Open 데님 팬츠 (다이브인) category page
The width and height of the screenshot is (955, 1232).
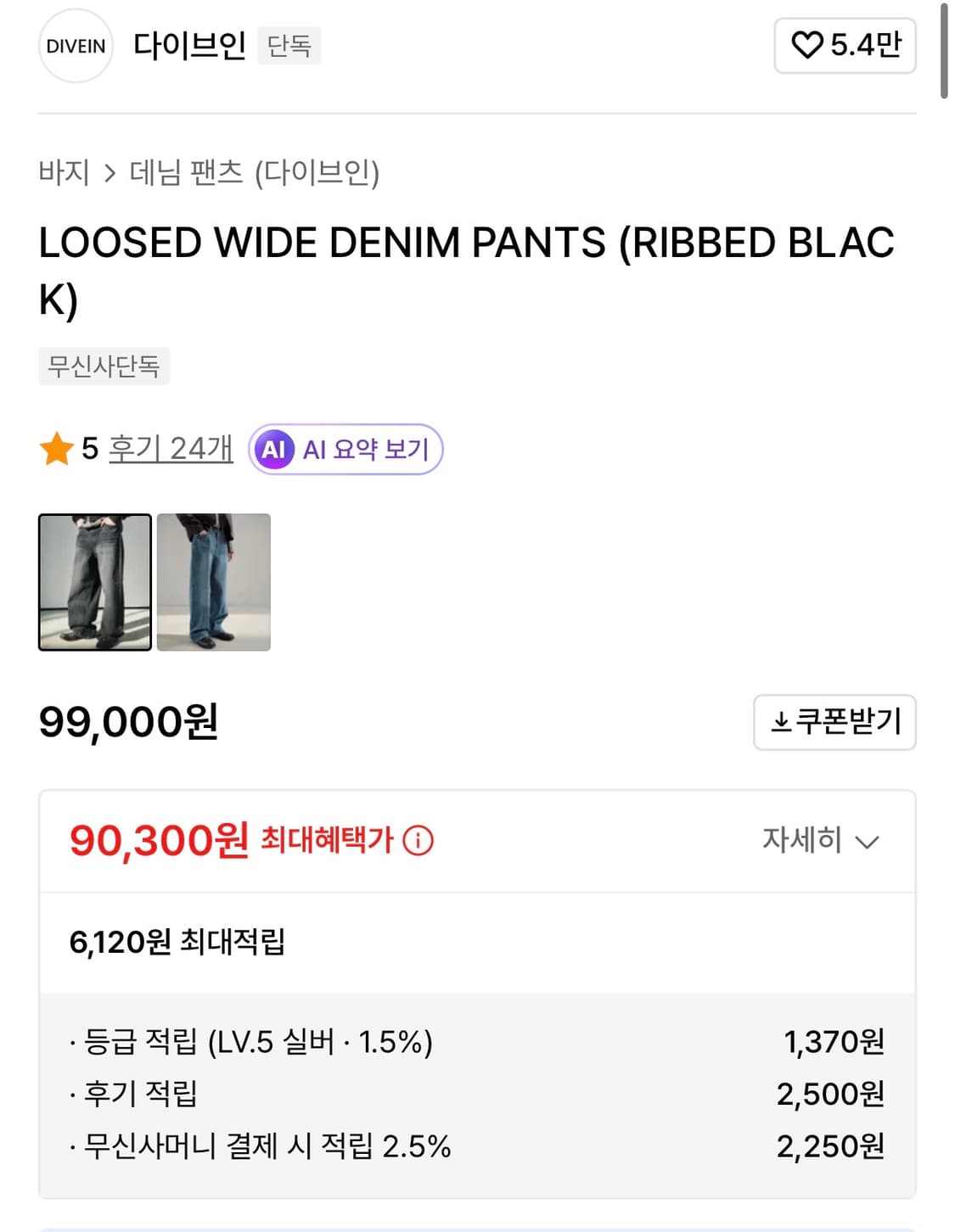[x=255, y=171]
